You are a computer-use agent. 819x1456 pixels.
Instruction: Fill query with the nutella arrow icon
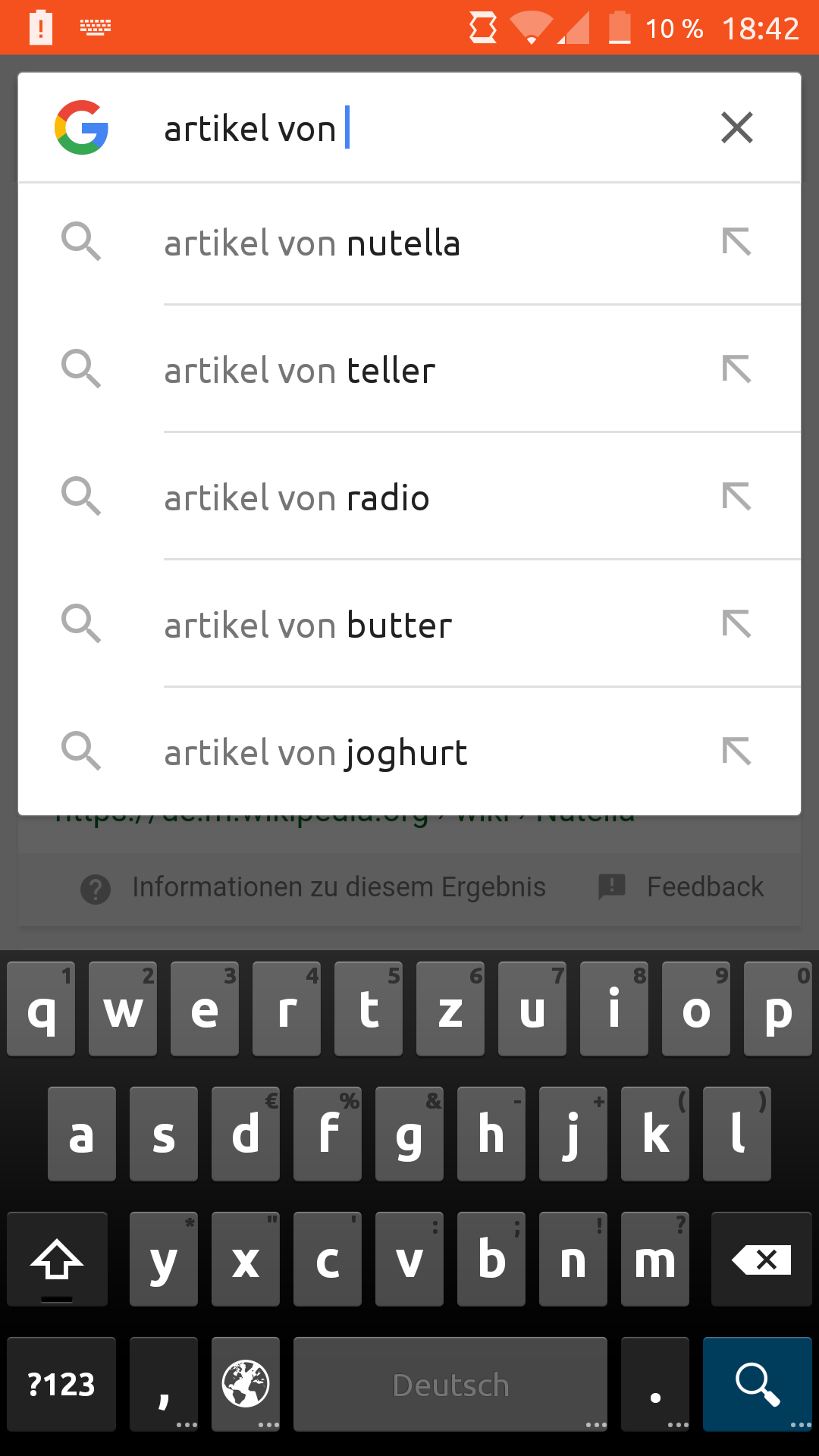pyautogui.click(x=736, y=243)
